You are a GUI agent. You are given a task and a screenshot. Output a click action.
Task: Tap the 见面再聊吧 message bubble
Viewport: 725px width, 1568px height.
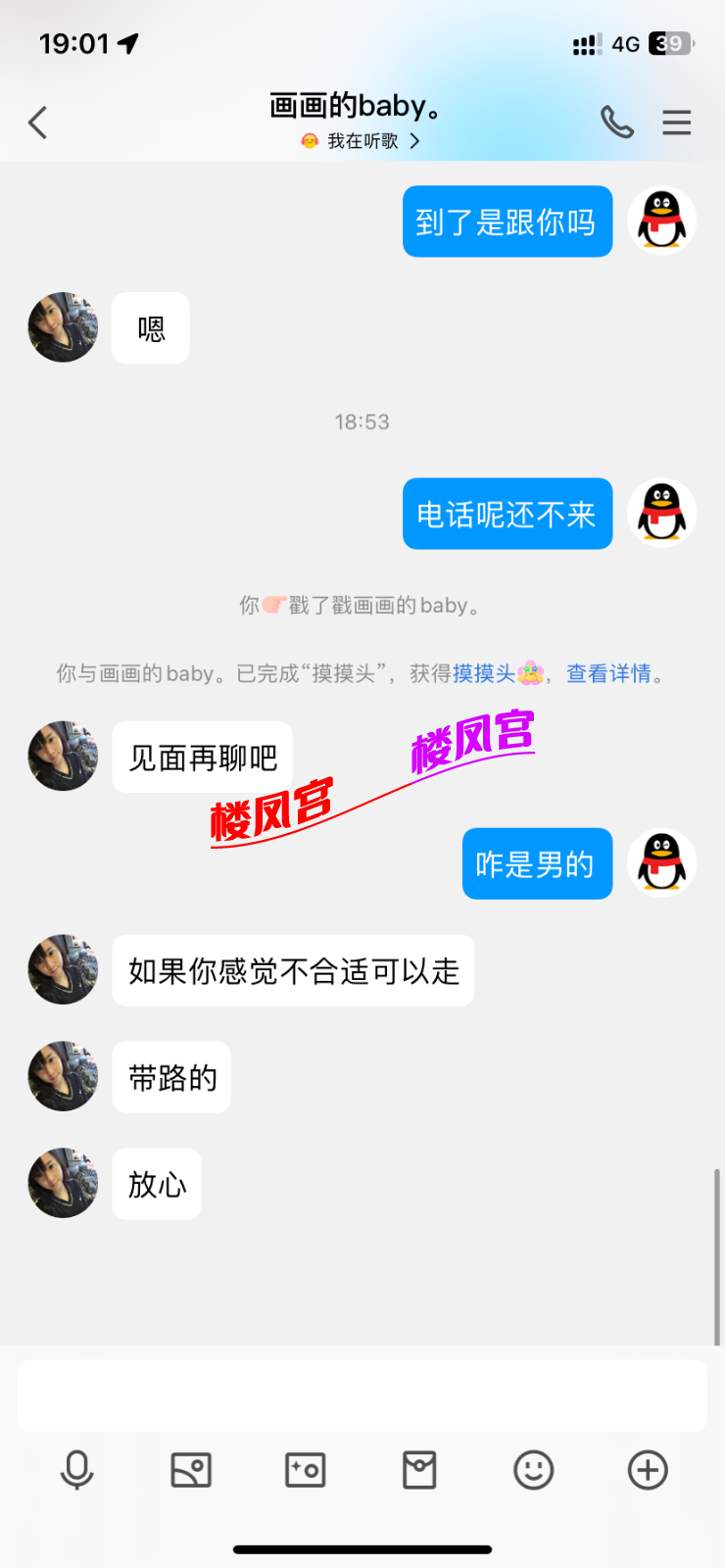click(x=202, y=757)
